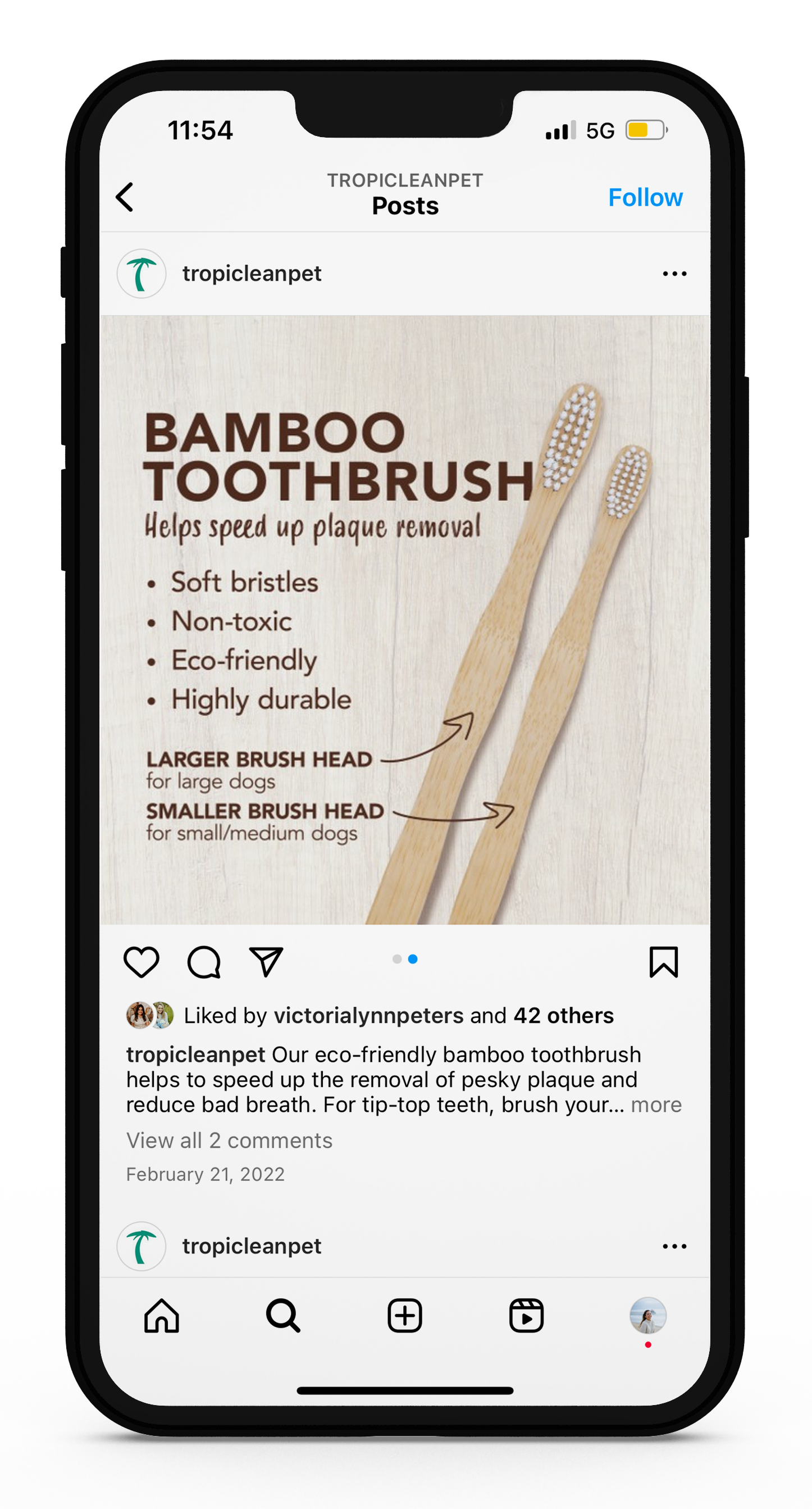The image size is (812, 1509).
Task: View all 2 comments
Action: (x=230, y=1140)
